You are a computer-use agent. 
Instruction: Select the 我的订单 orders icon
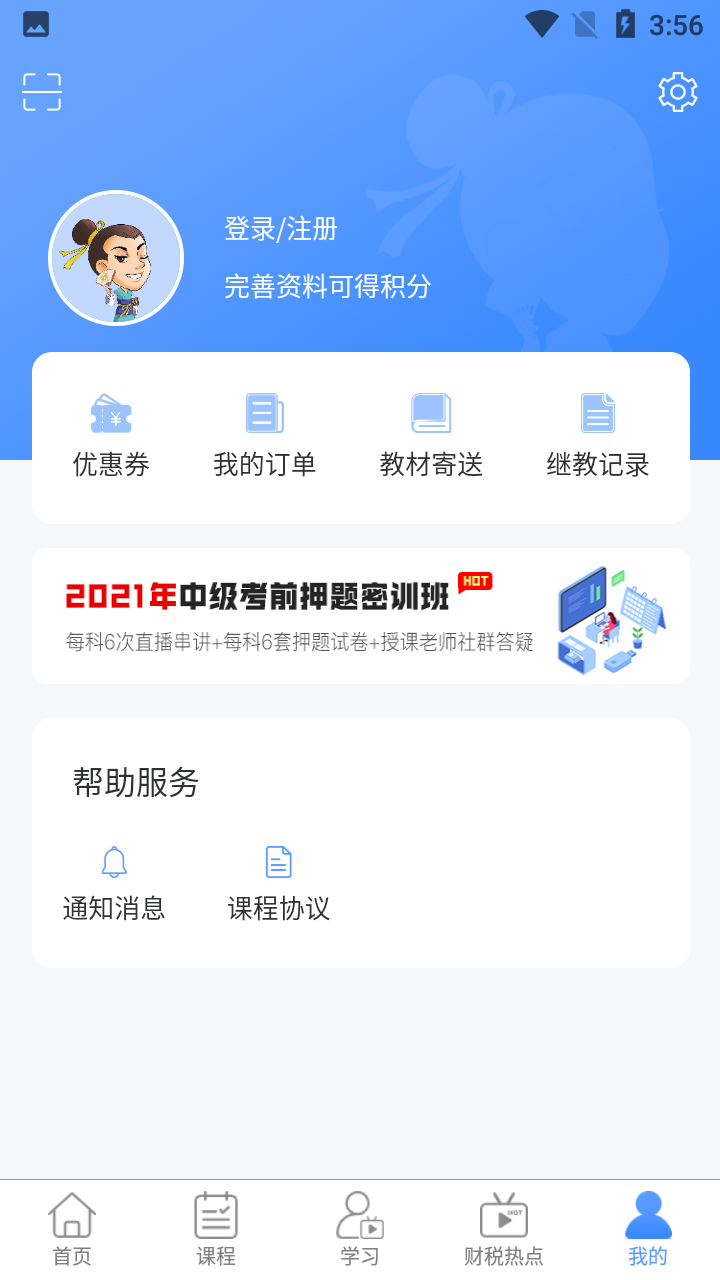coord(264,412)
